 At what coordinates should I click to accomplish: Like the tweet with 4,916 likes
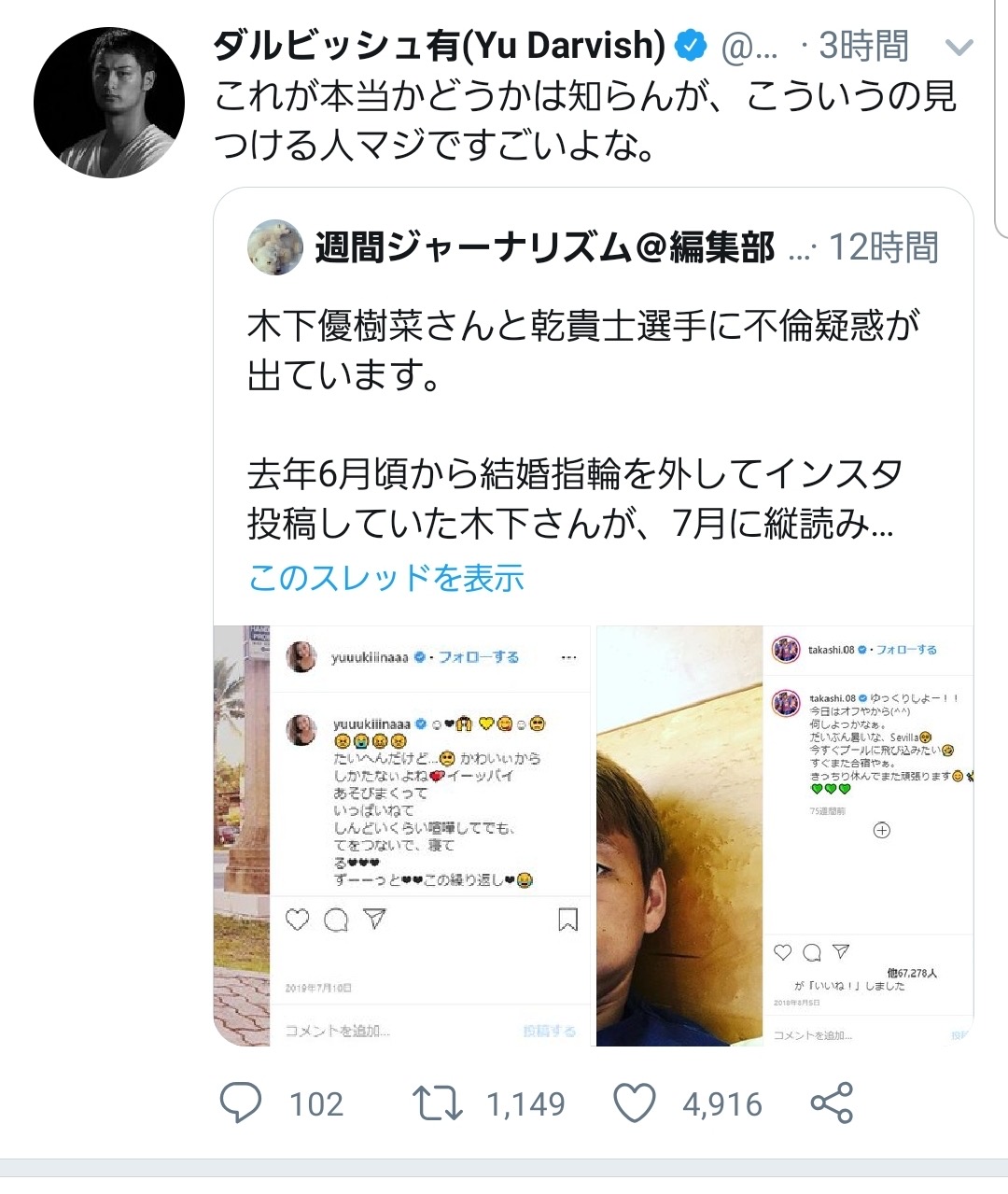pyautogui.click(x=635, y=1103)
